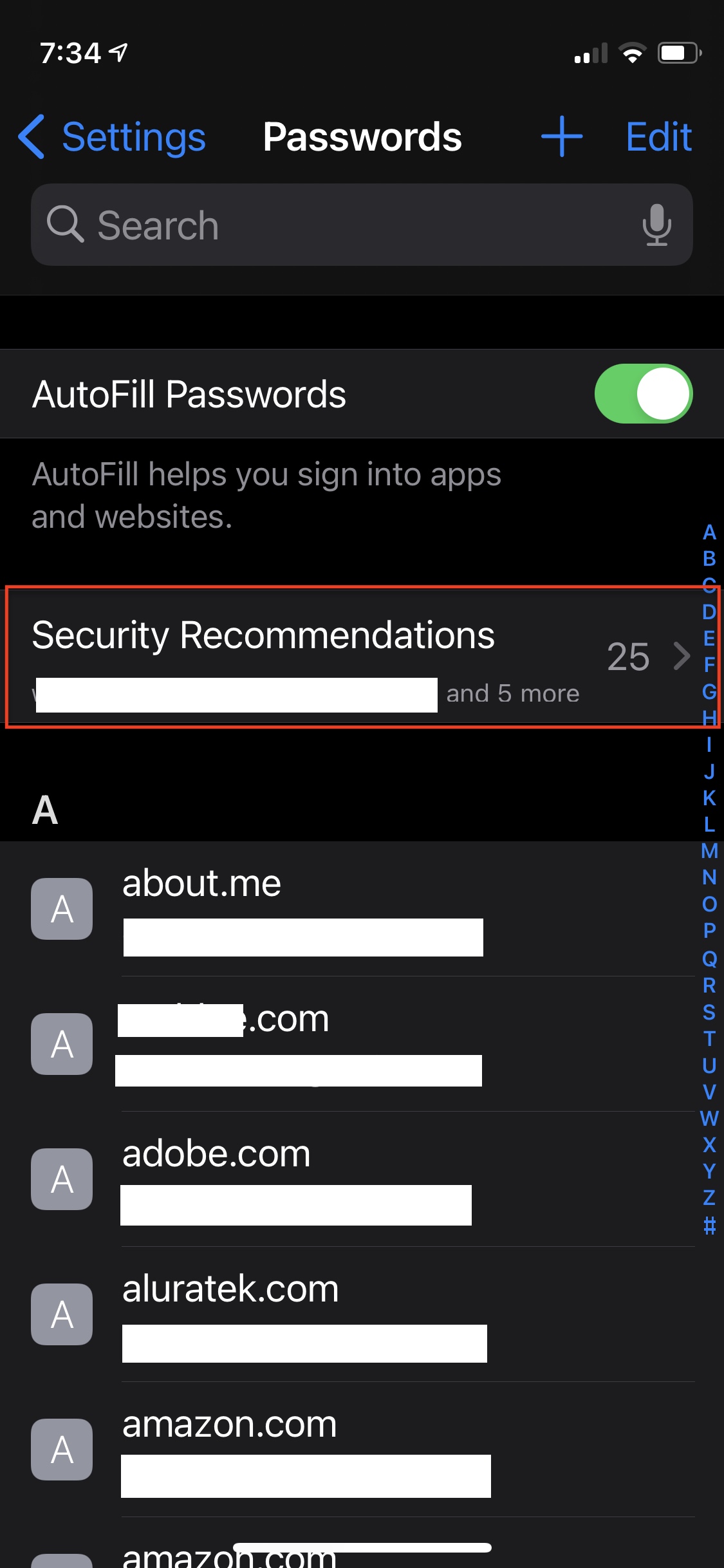
Task: Jump to letter M in index
Action: pyautogui.click(x=709, y=851)
